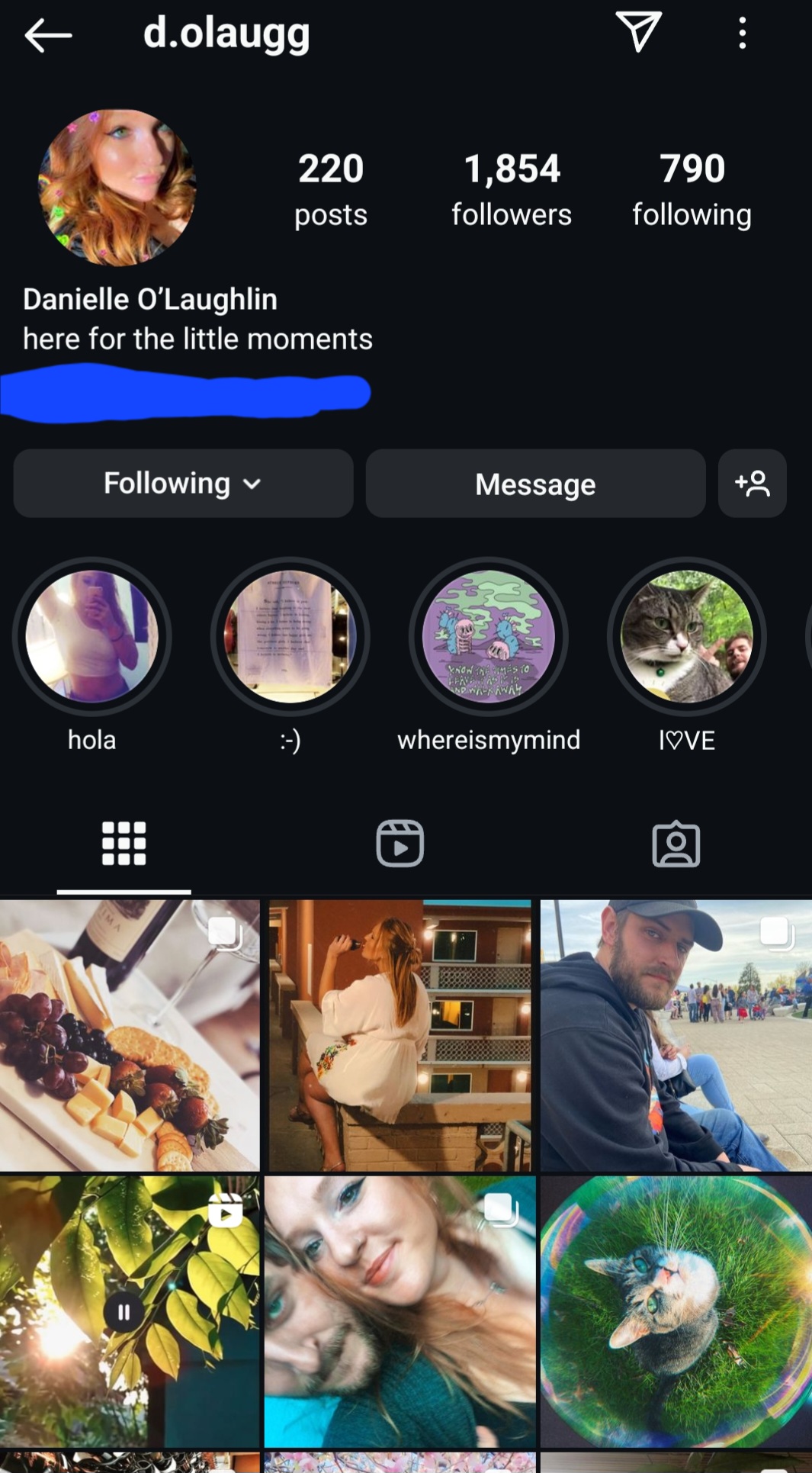Show suggested accounts with the add-person icon
This screenshot has height=1473, width=812.
point(752,484)
